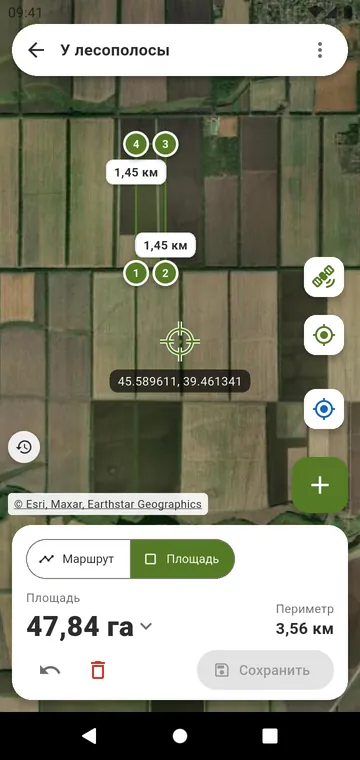360x760 pixels.
Task: Expand the area units dropdown next to 47,84 га
Action: [x=146, y=626]
